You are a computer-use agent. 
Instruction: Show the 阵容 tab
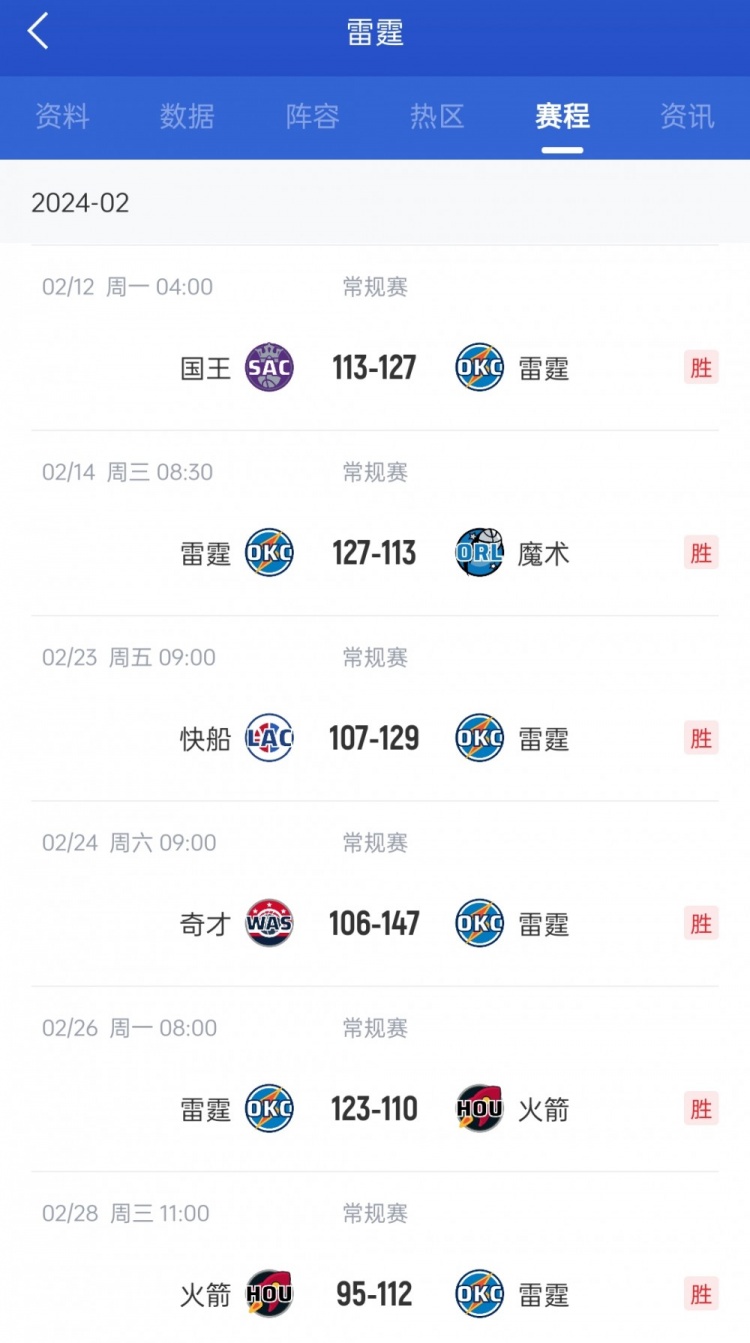pyautogui.click(x=312, y=117)
